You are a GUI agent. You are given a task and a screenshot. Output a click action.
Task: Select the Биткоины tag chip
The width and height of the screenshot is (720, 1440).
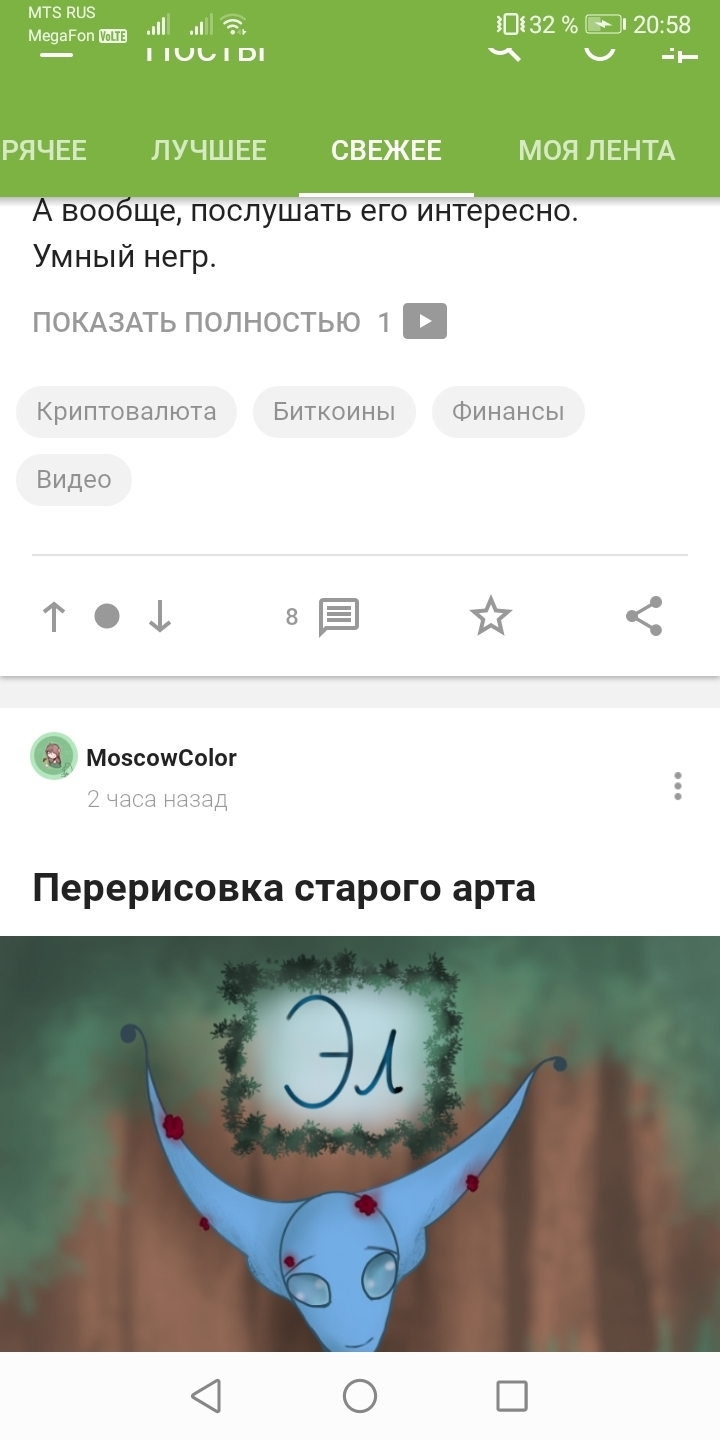pos(334,411)
